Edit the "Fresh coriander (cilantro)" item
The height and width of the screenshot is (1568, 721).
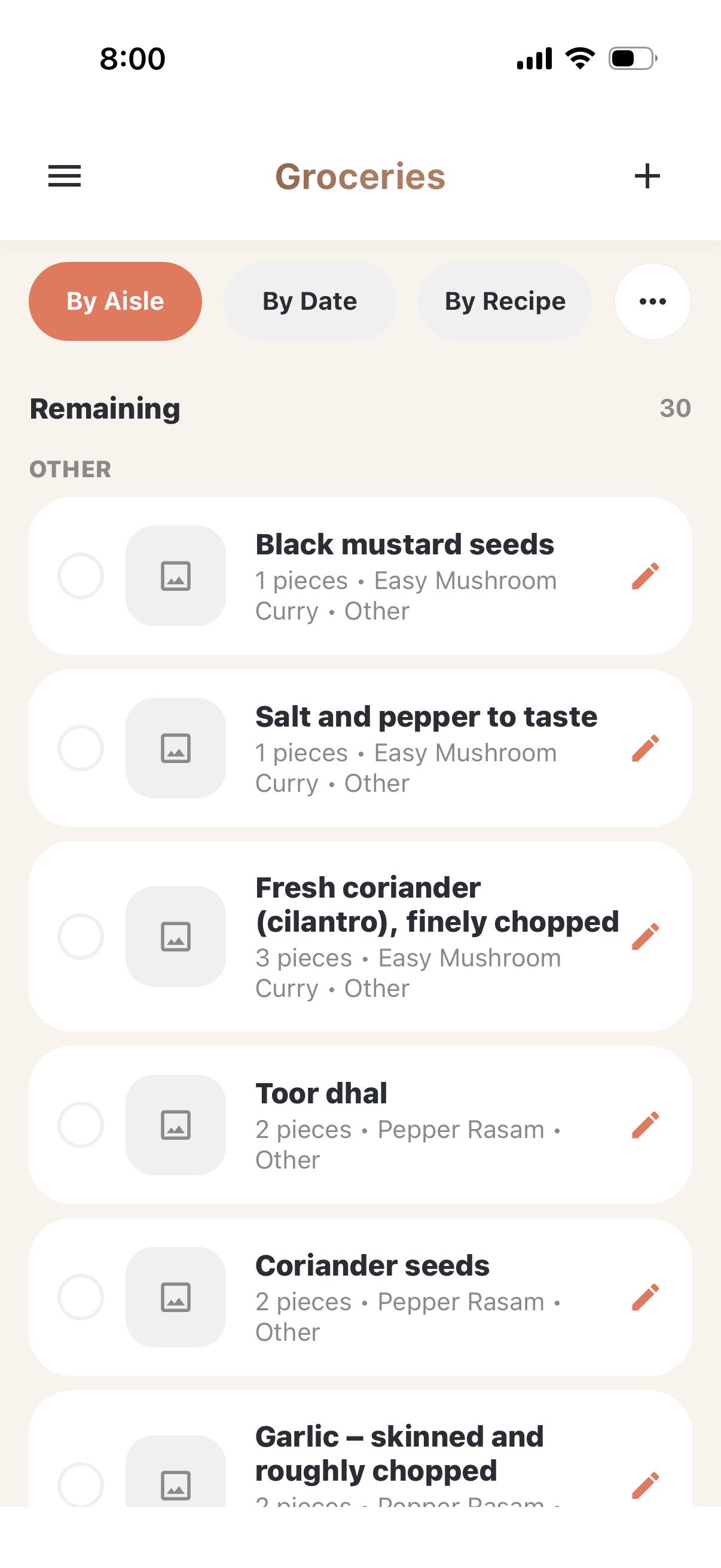tap(645, 936)
